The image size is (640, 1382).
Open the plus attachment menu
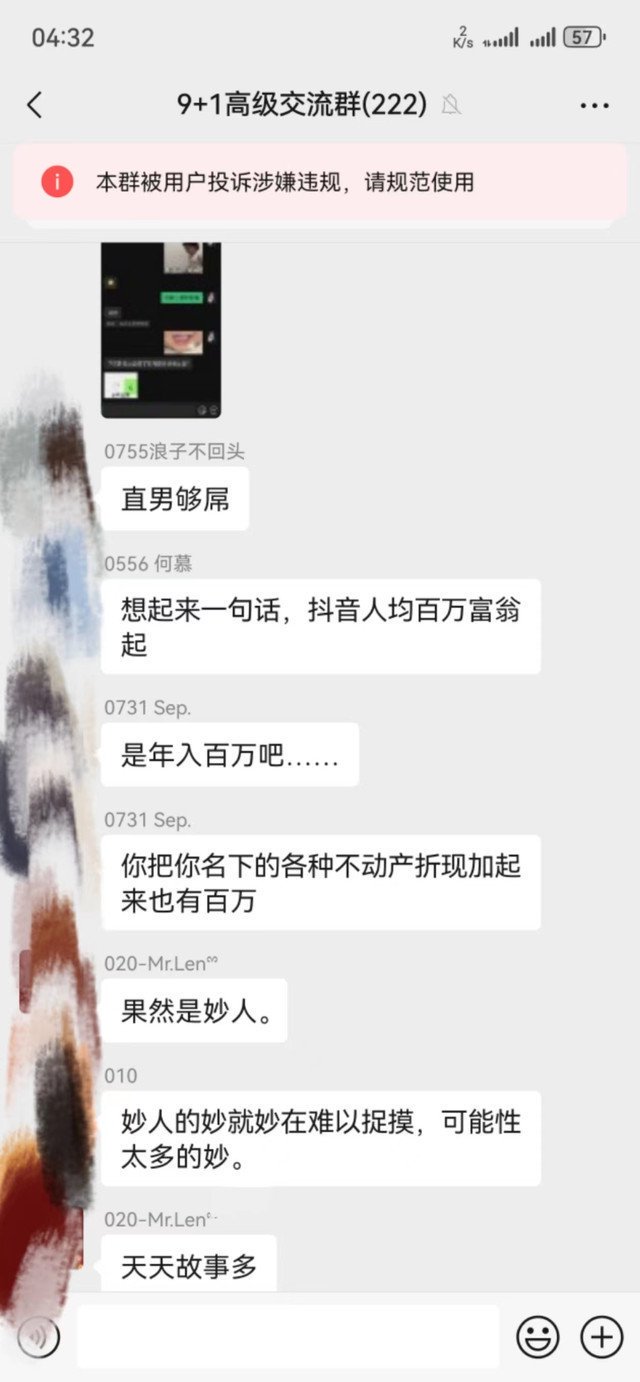(602, 1337)
